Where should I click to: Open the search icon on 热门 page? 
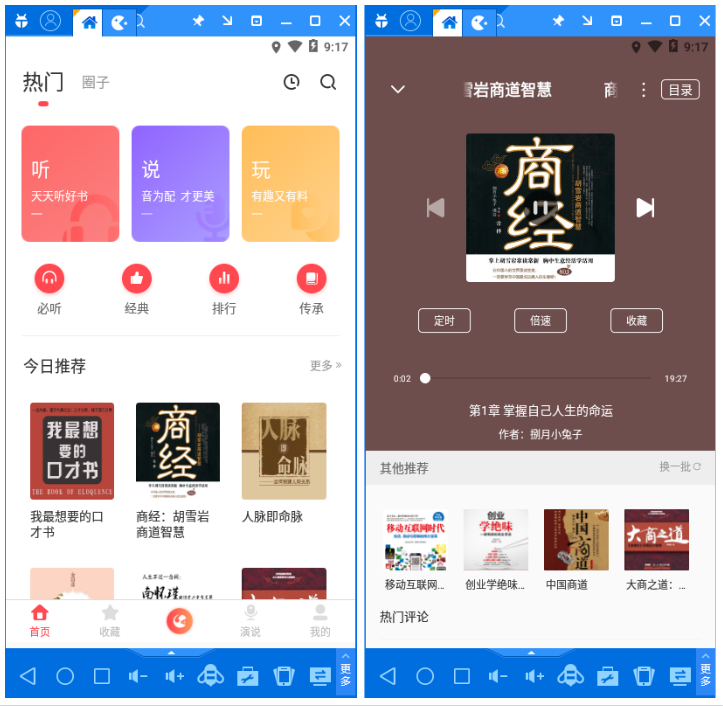328,83
